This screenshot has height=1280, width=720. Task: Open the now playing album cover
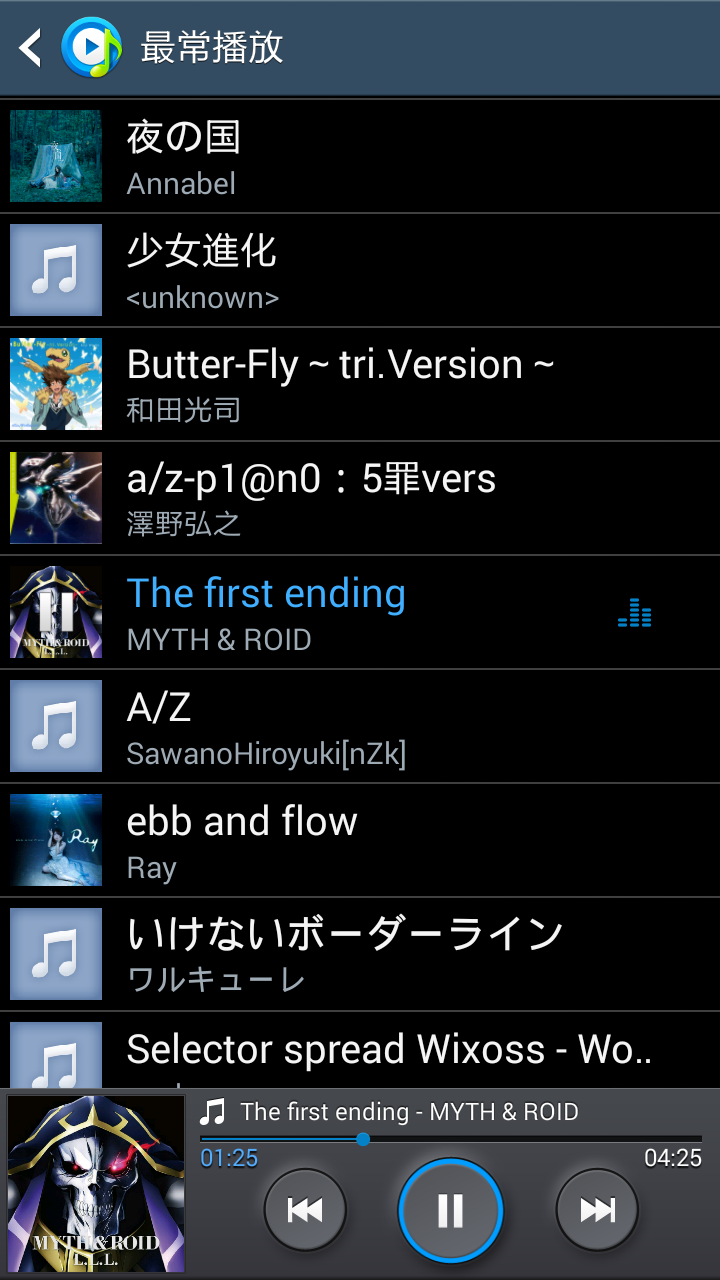coord(96,1184)
